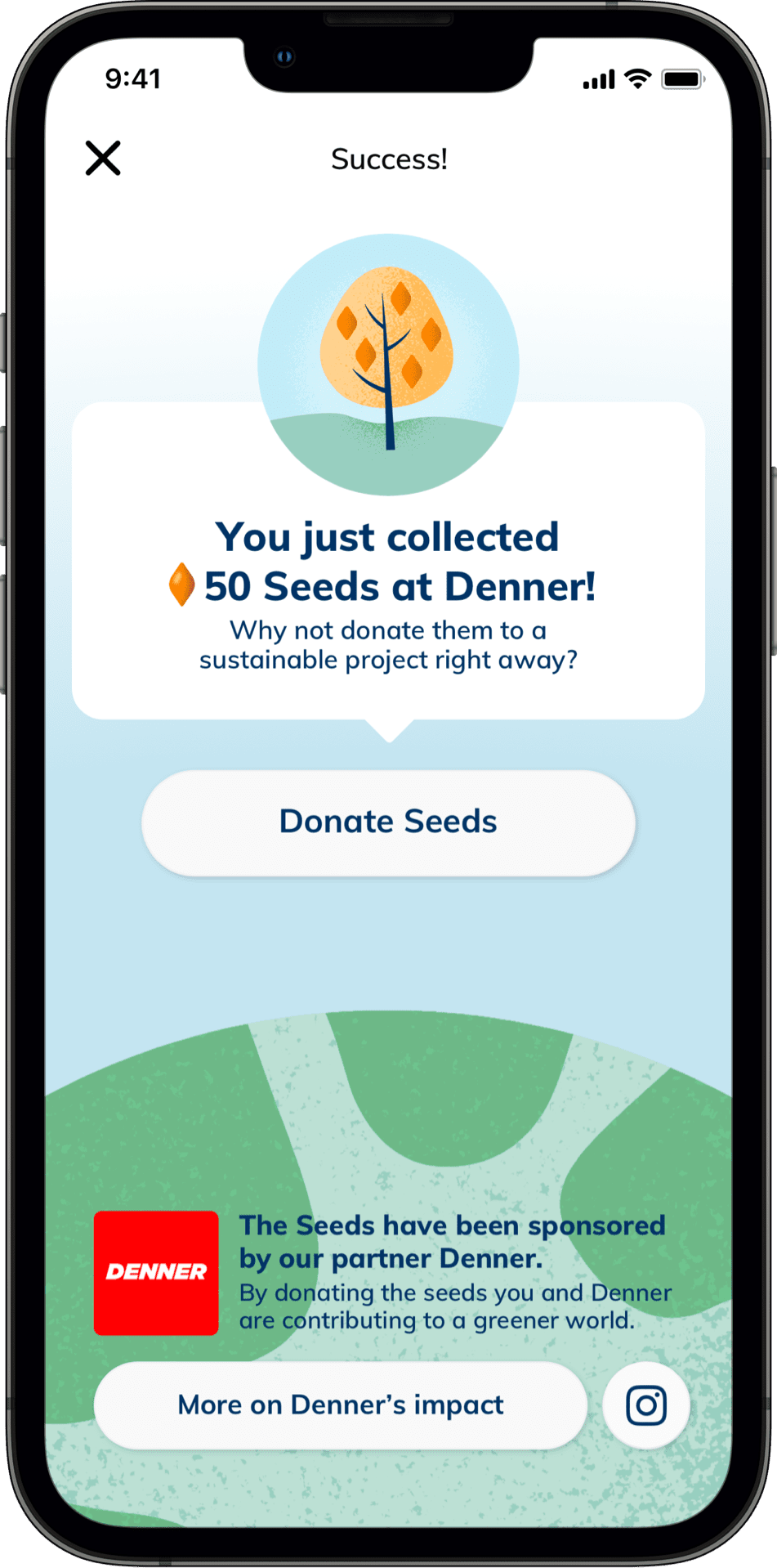Open More on Denner's impact
Image resolution: width=777 pixels, height=1568 pixels.
click(341, 1405)
